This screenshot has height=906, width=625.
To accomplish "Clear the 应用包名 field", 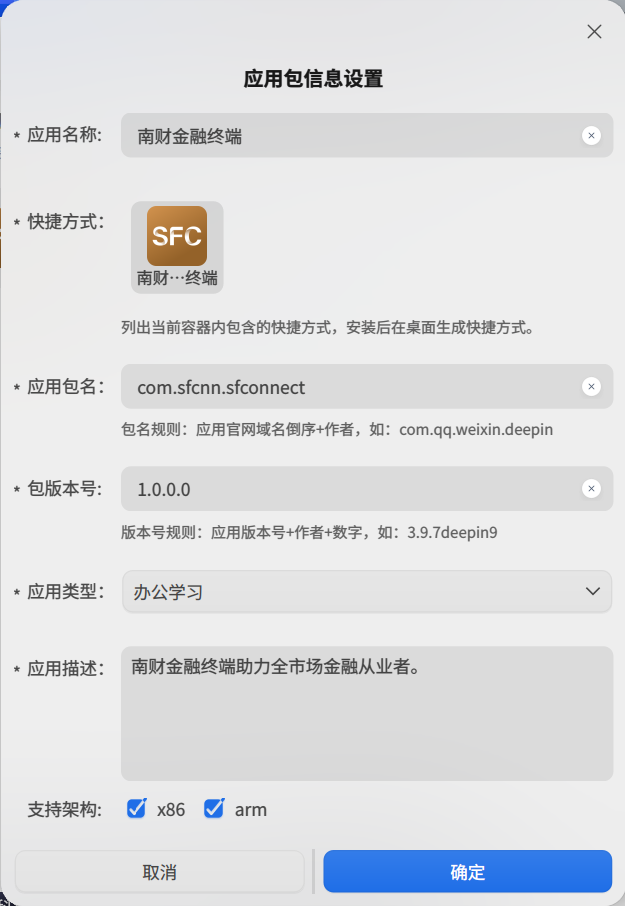I will [591, 387].
